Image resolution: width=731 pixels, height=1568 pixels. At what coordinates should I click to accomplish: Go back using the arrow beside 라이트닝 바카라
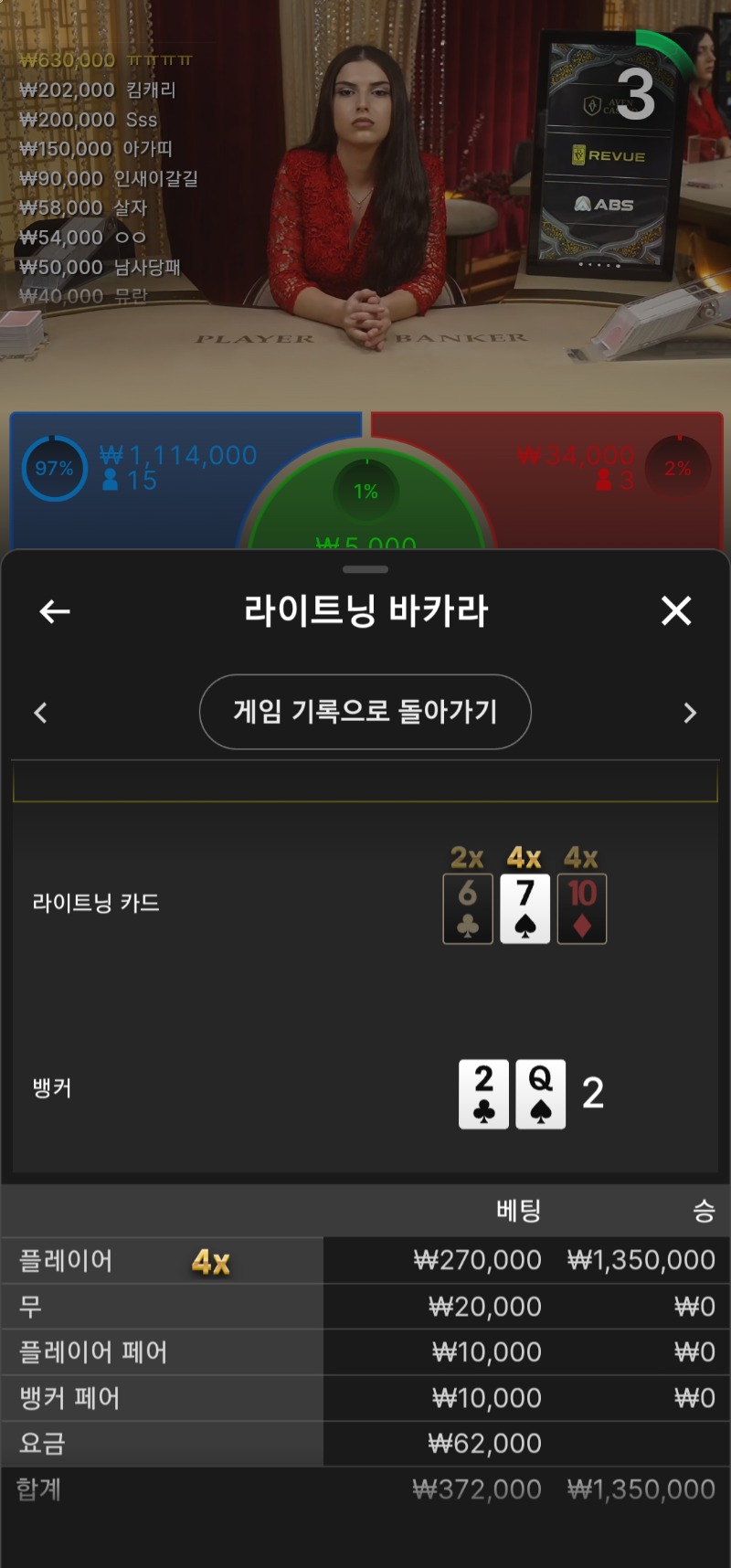55,611
